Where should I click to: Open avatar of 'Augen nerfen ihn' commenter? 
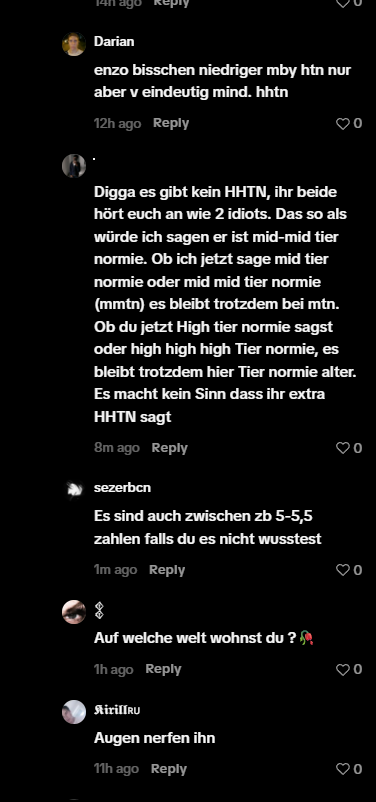[74, 712]
